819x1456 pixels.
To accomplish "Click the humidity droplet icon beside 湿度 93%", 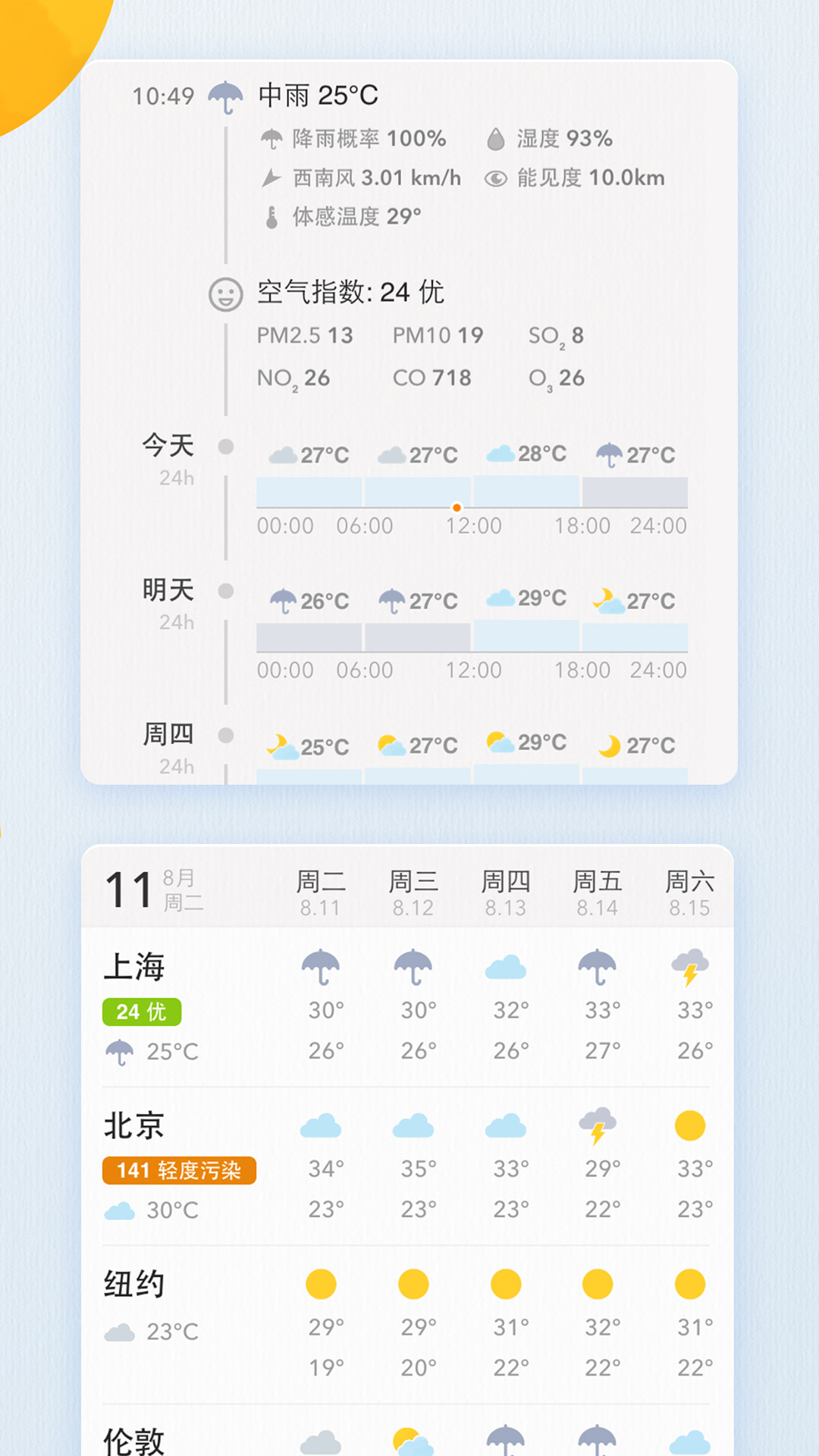I will pyautogui.click(x=497, y=139).
